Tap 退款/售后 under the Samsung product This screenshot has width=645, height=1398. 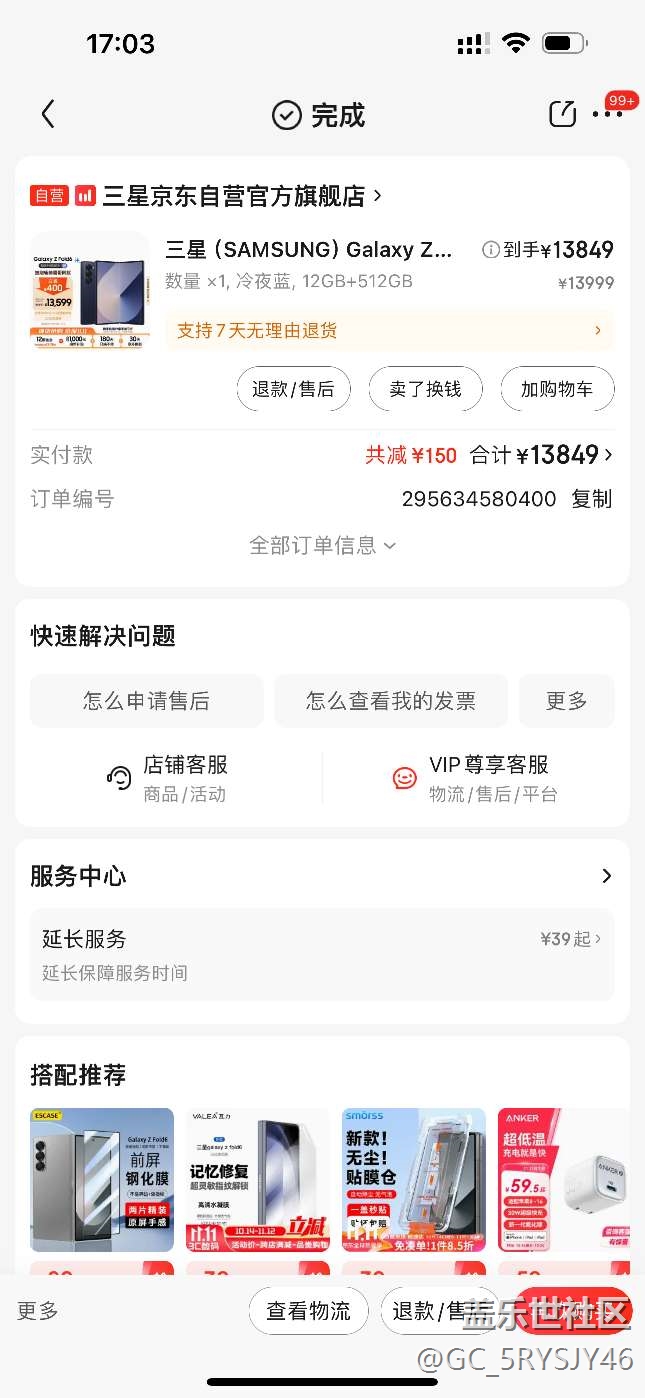(293, 389)
